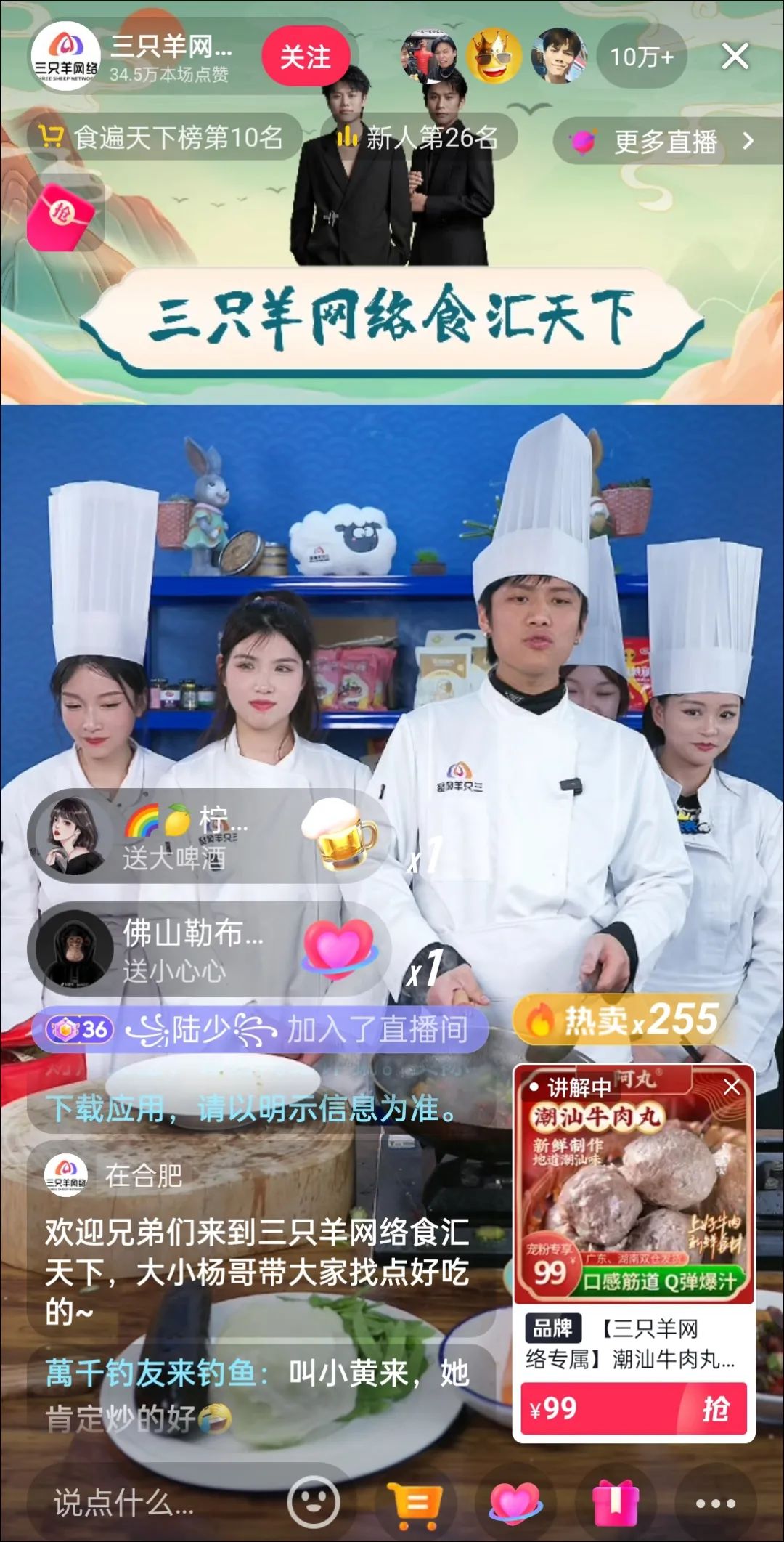
Task: Grab the red envelope 抢 icon
Action: click(61, 216)
